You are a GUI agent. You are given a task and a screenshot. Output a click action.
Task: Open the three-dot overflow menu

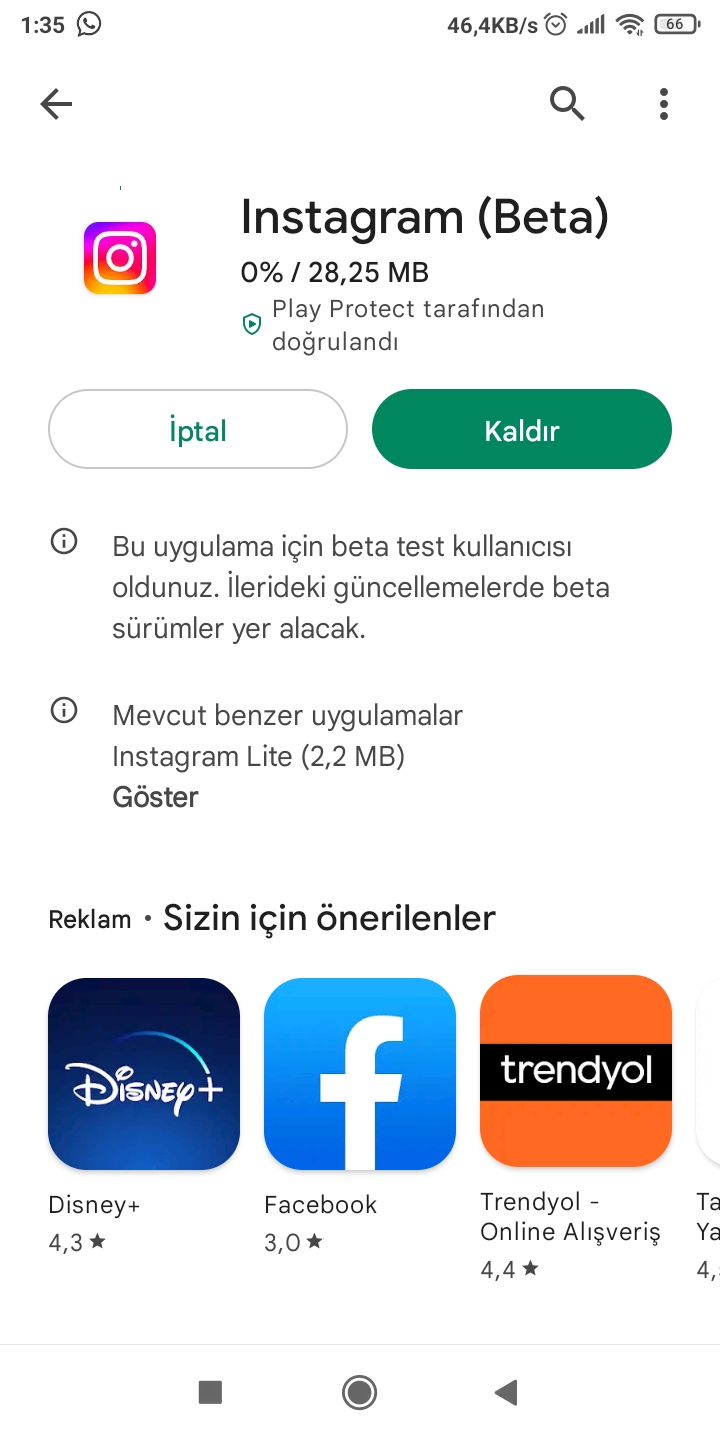click(663, 104)
